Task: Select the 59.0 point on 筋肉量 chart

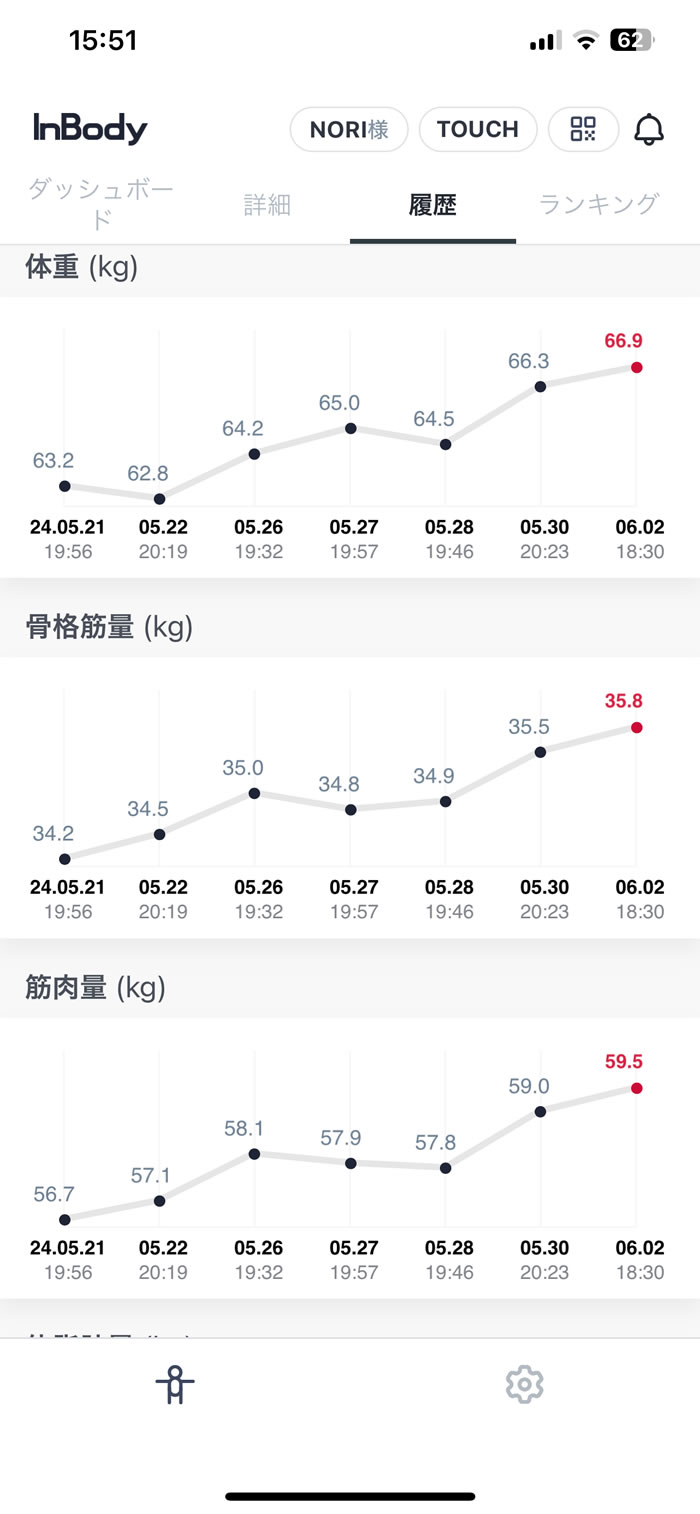Action: point(540,1111)
